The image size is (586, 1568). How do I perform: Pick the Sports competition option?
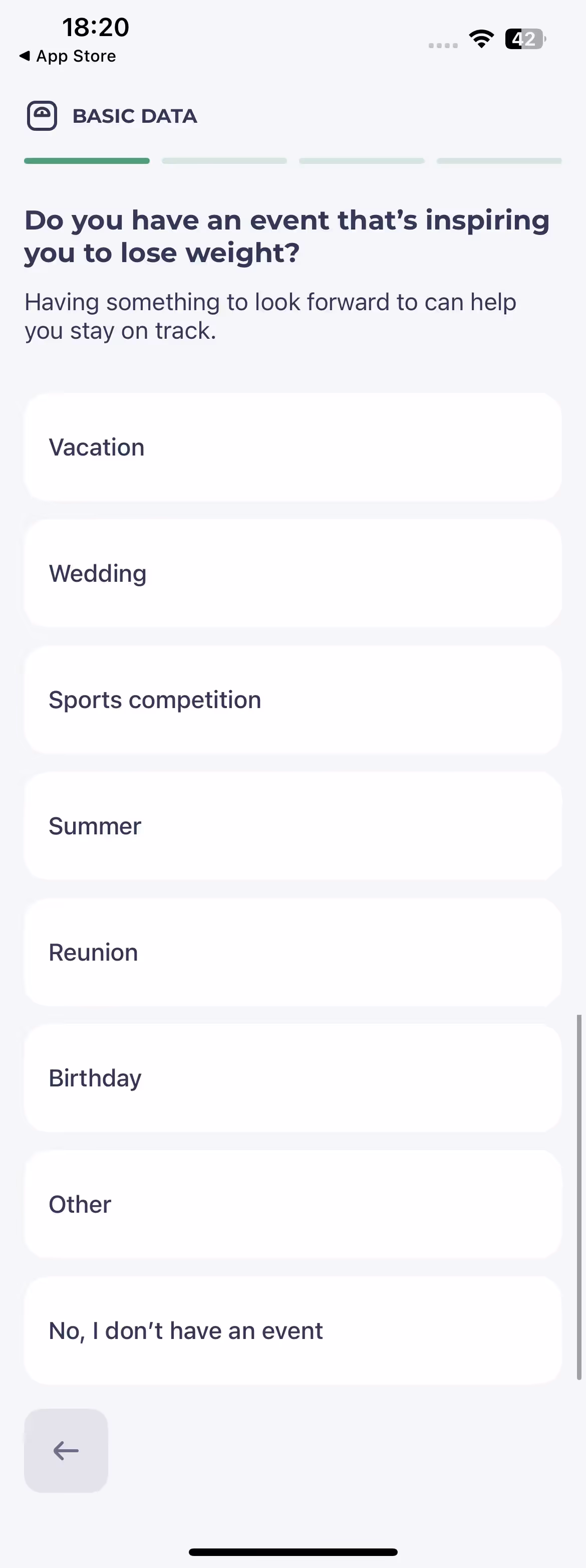coord(292,700)
